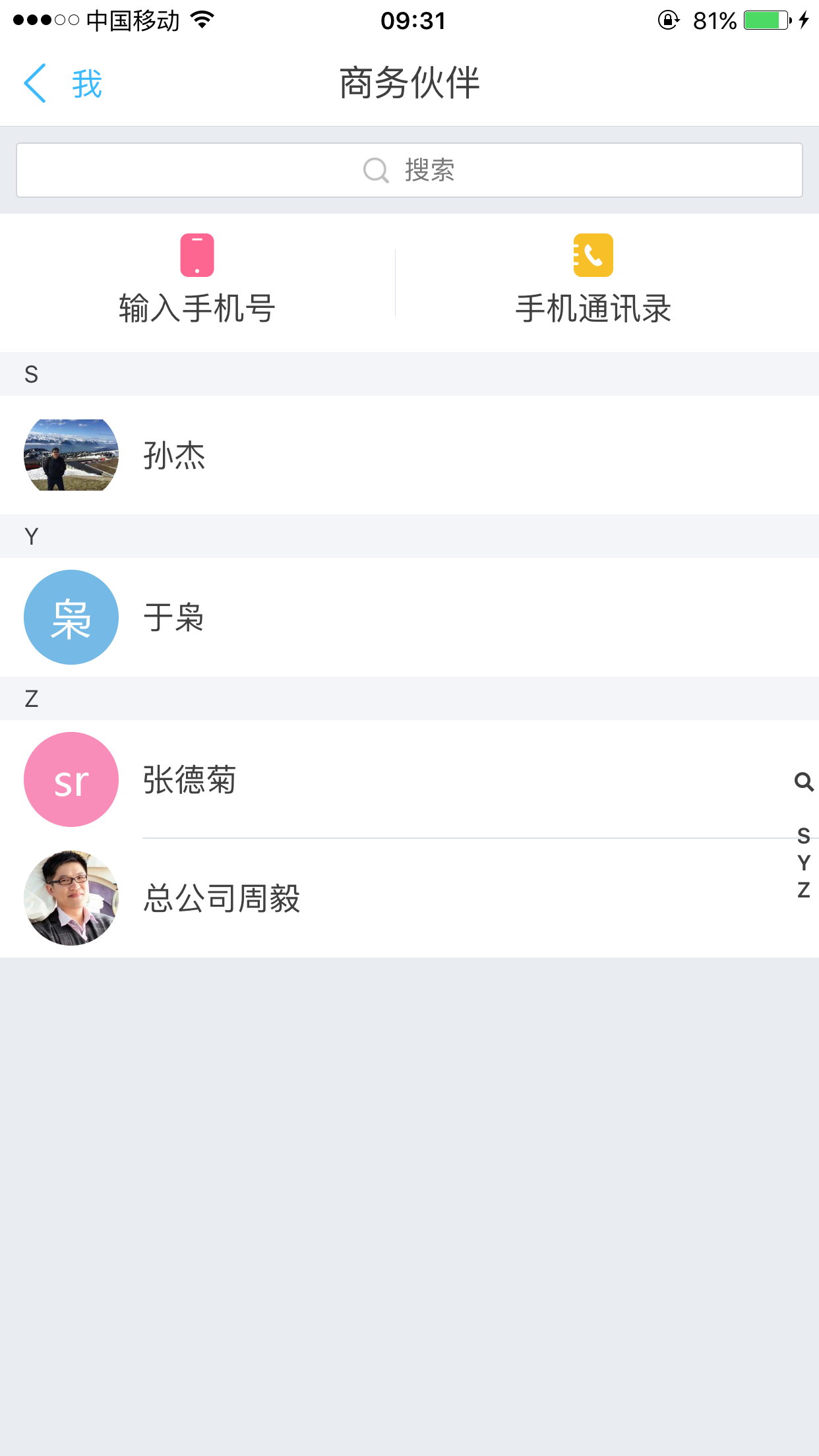The image size is (819, 1456).
Task: Go back to the 我 page
Action: click(63, 84)
